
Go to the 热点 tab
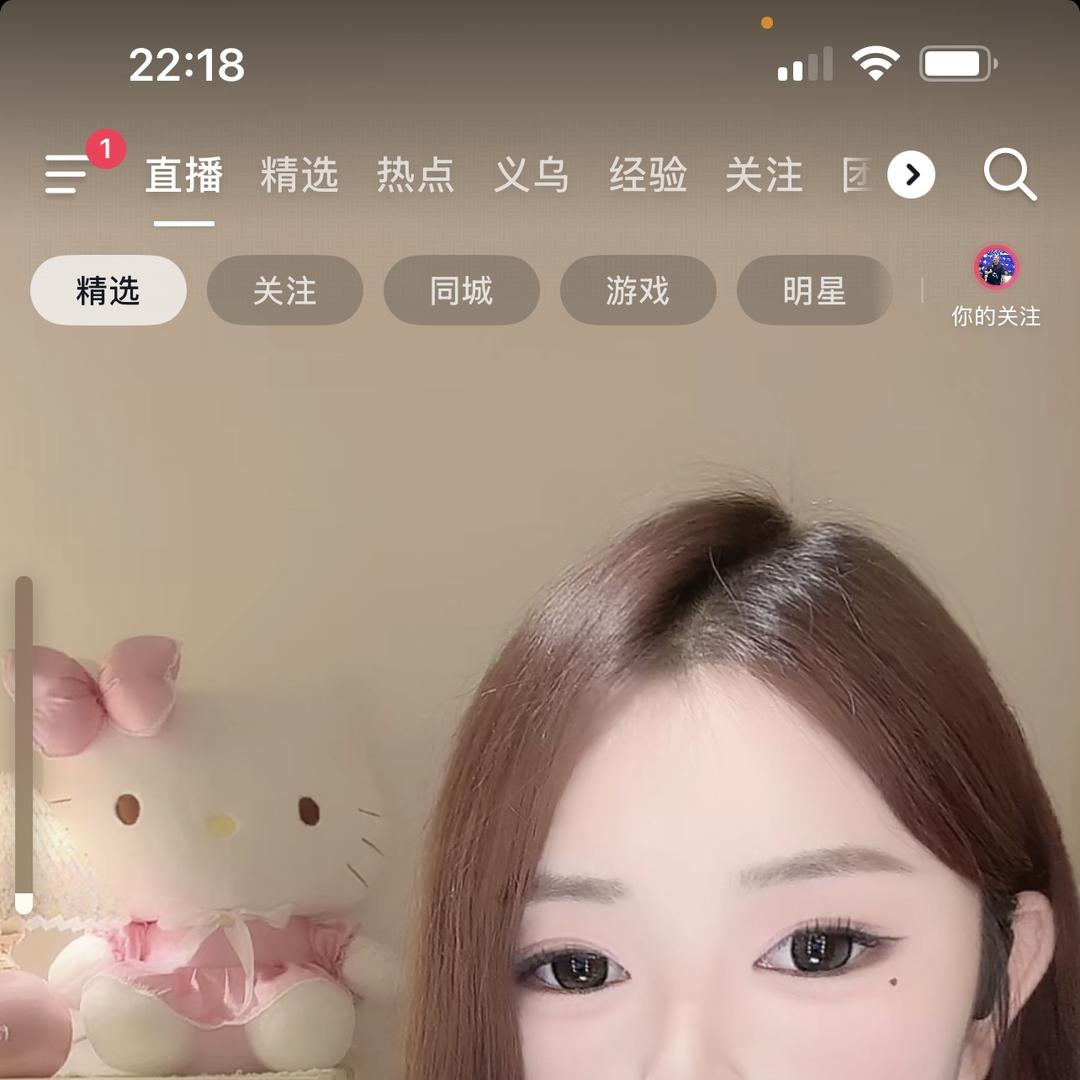coord(415,176)
